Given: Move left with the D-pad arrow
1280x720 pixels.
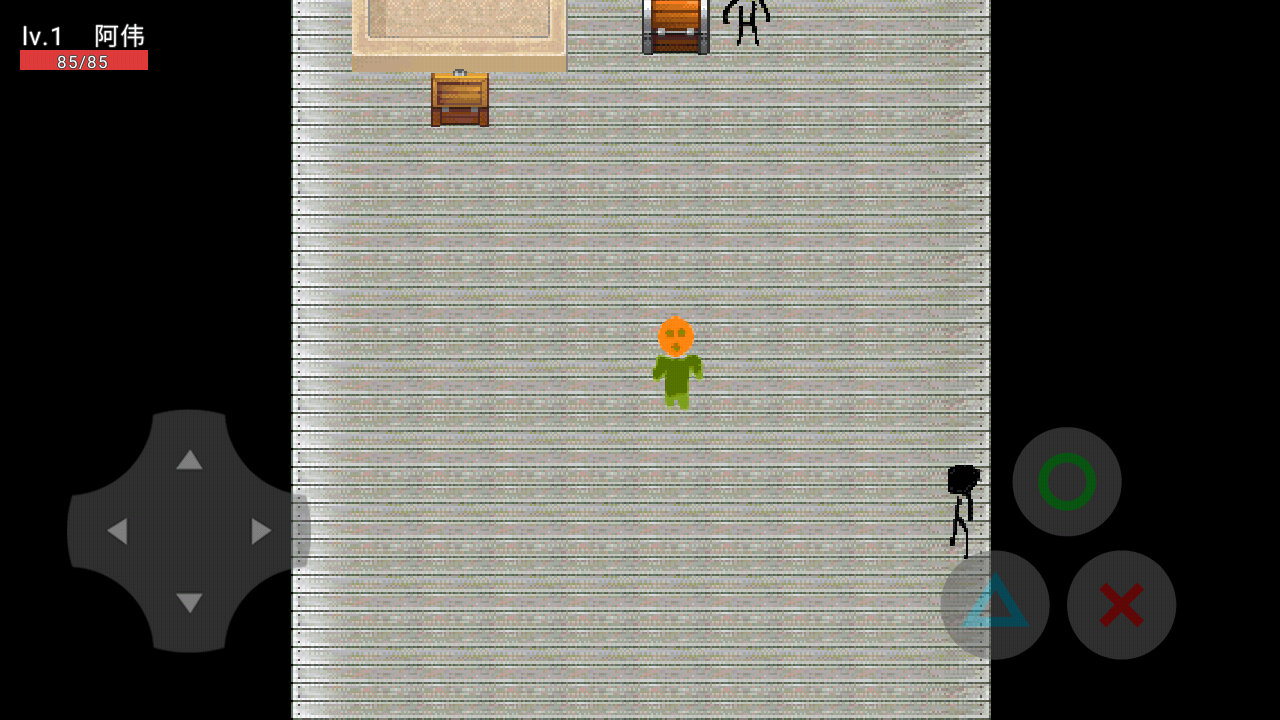Looking at the screenshot, I should coord(117,531).
